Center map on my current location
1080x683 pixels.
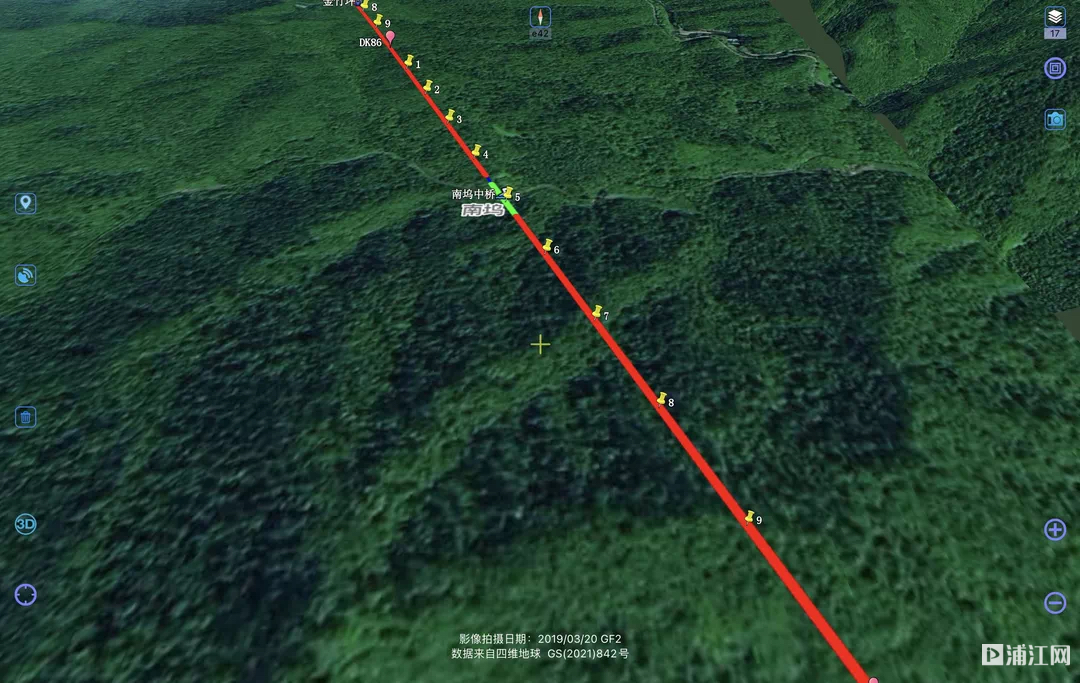tap(25, 594)
